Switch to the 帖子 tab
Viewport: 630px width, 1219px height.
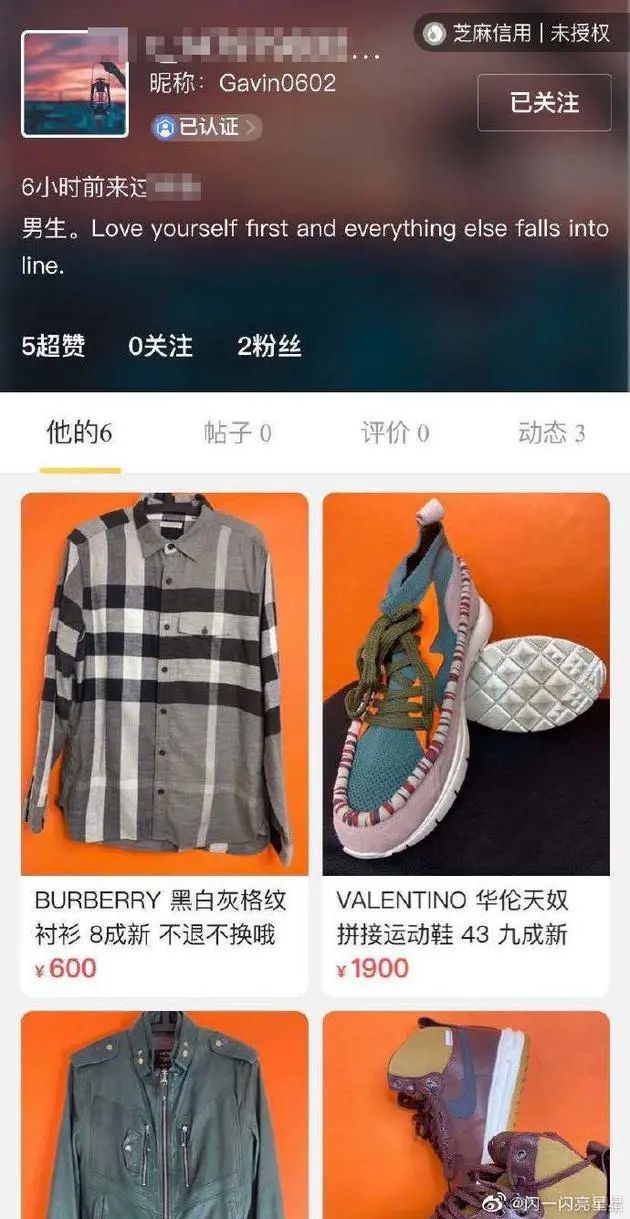(237, 432)
